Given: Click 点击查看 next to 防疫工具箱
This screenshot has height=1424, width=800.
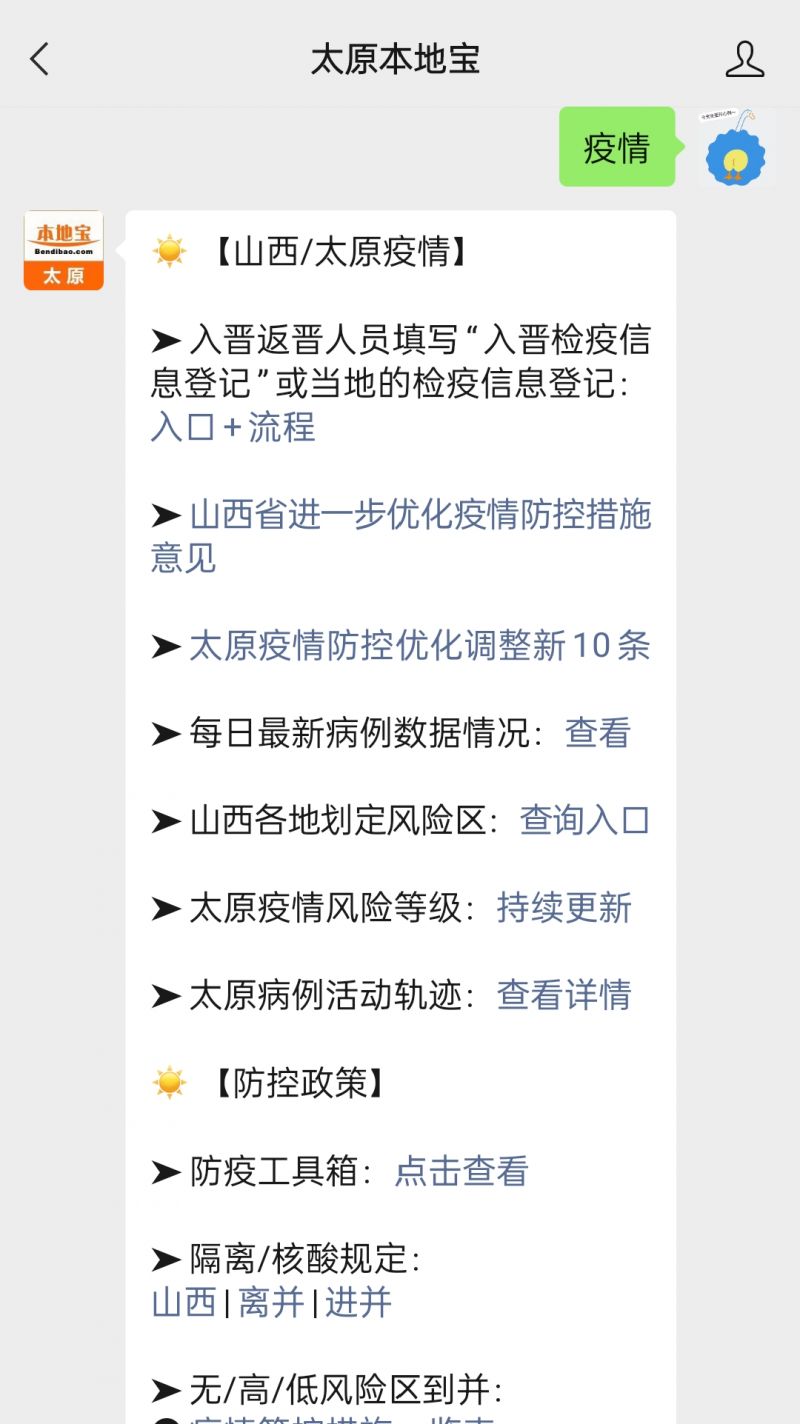Looking at the screenshot, I should click(x=460, y=1170).
